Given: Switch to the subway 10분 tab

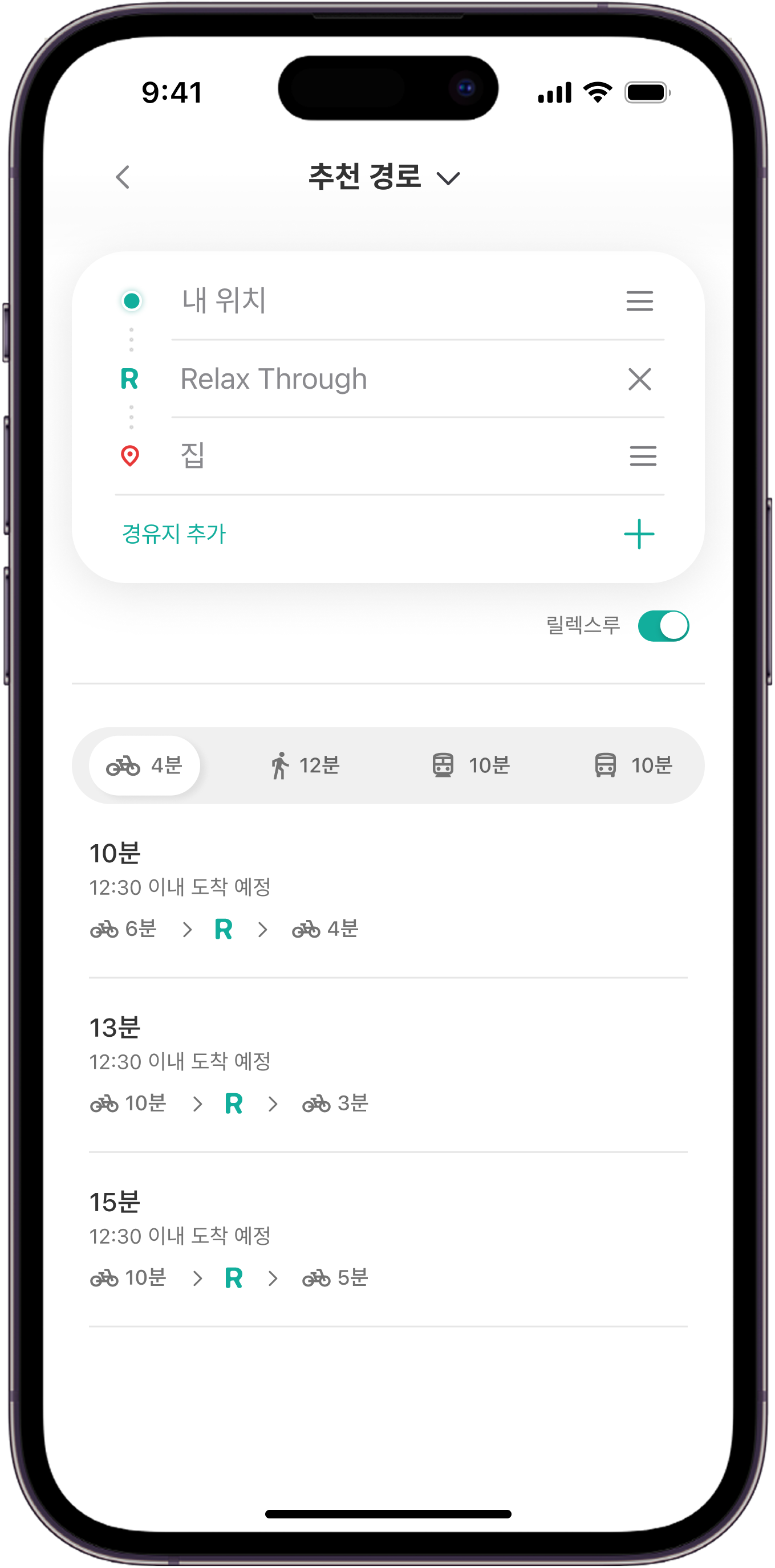Looking at the screenshot, I should (x=470, y=765).
